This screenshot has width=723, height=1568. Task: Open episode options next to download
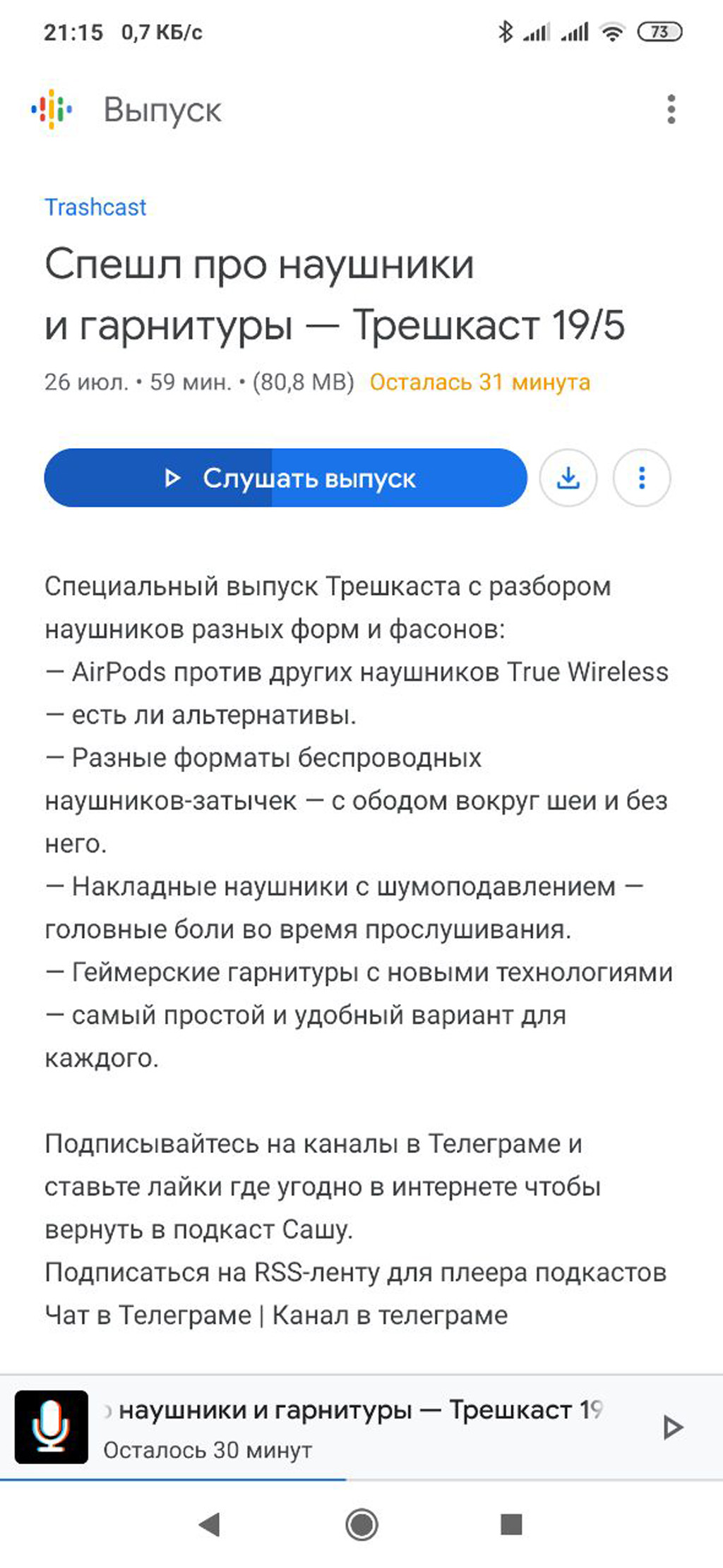(642, 478)
